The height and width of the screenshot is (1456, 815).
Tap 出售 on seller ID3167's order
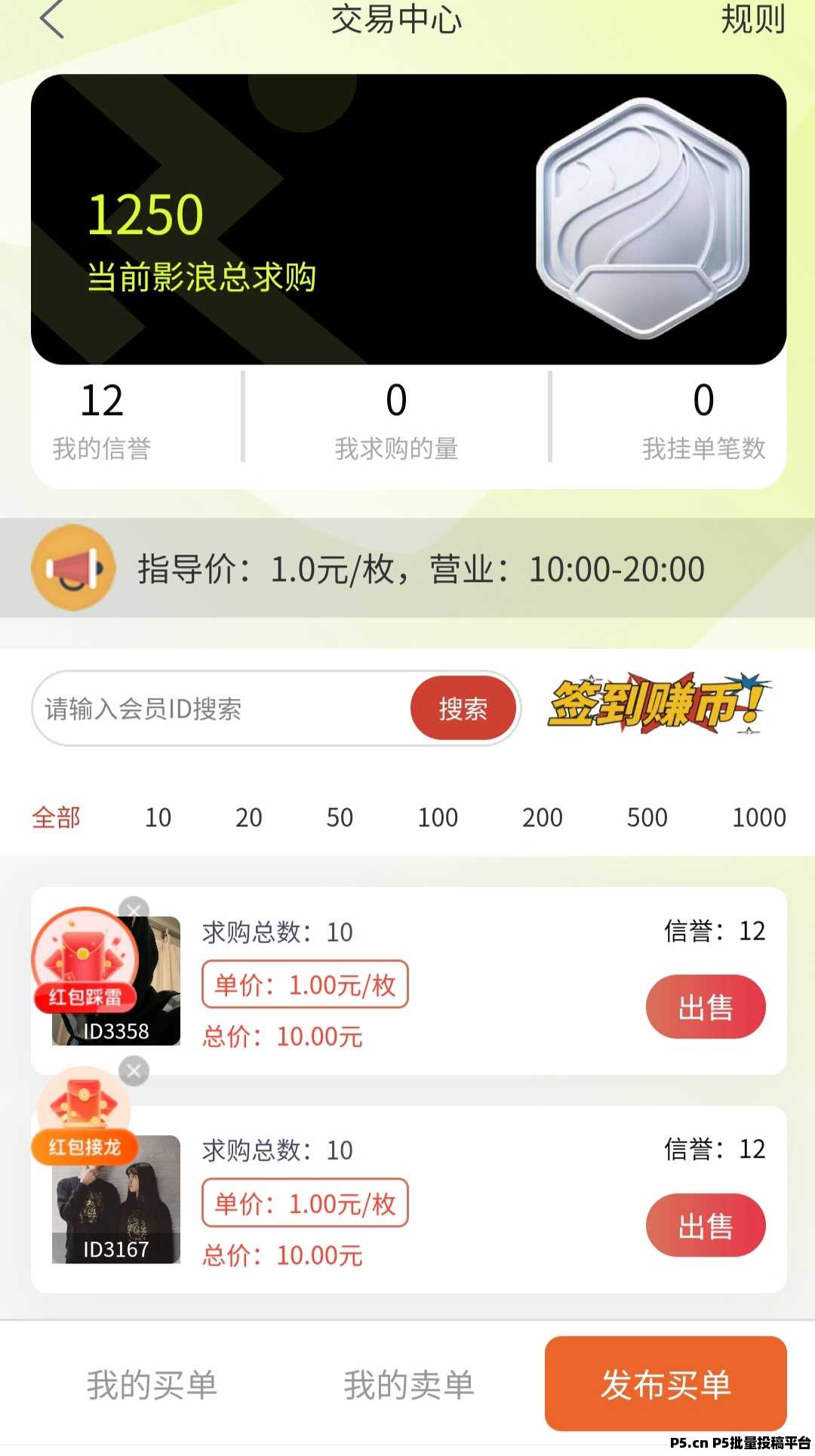(705, 1225)
